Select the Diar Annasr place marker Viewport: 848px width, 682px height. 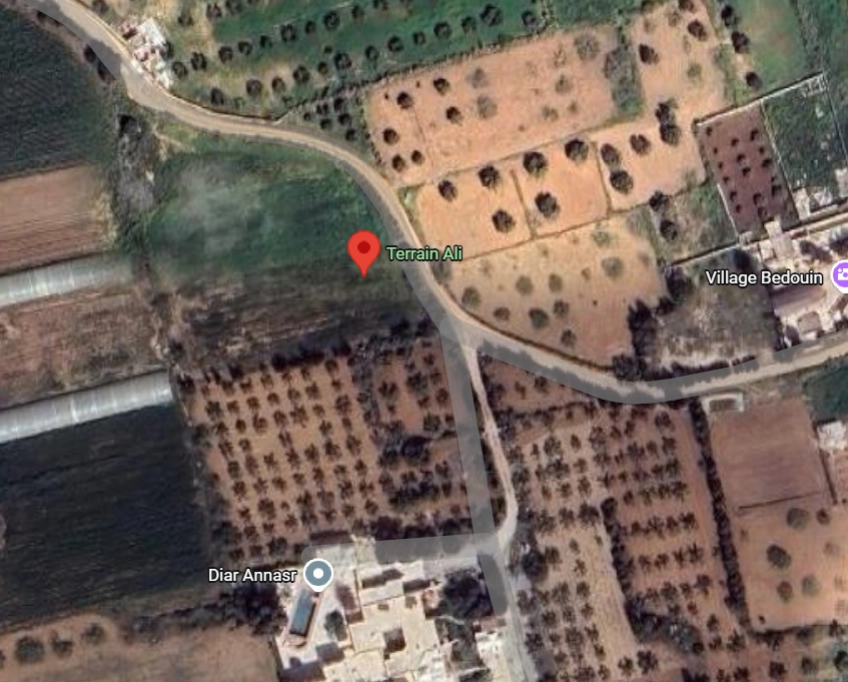(x=318, y=574)
